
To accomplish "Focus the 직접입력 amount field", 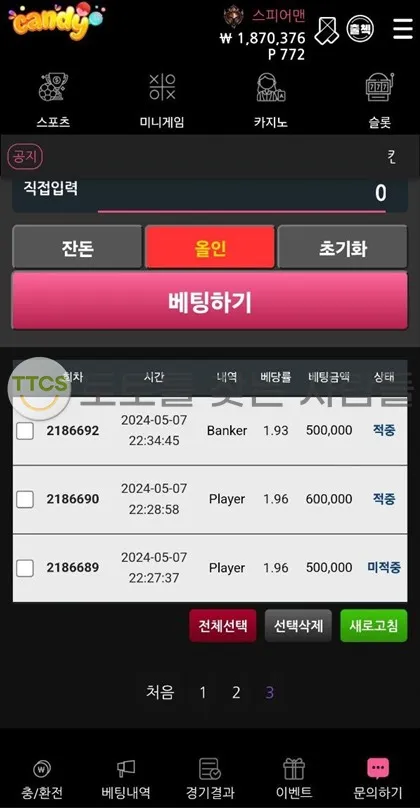I will coord(242,194).
